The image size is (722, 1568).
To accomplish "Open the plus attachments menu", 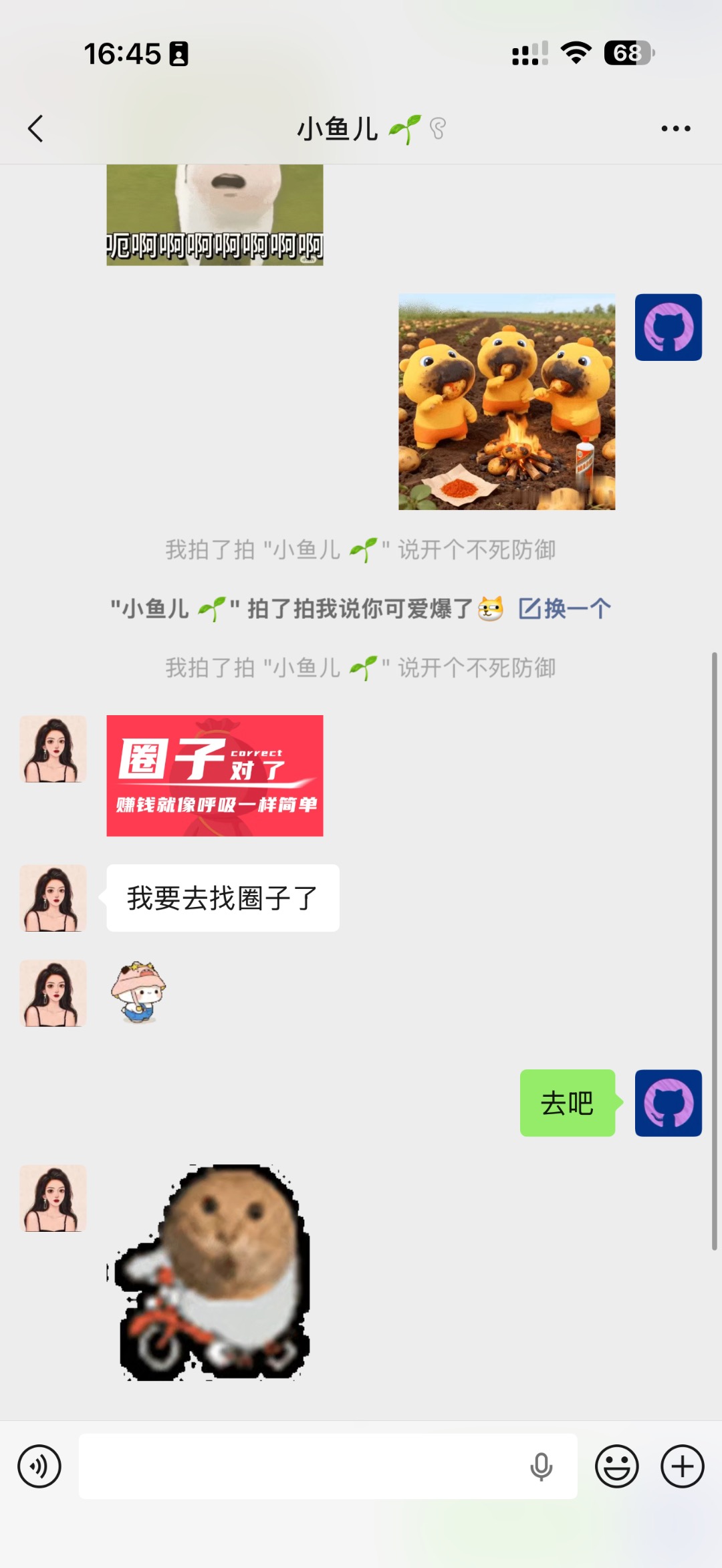I will [x=682, y=1466].
